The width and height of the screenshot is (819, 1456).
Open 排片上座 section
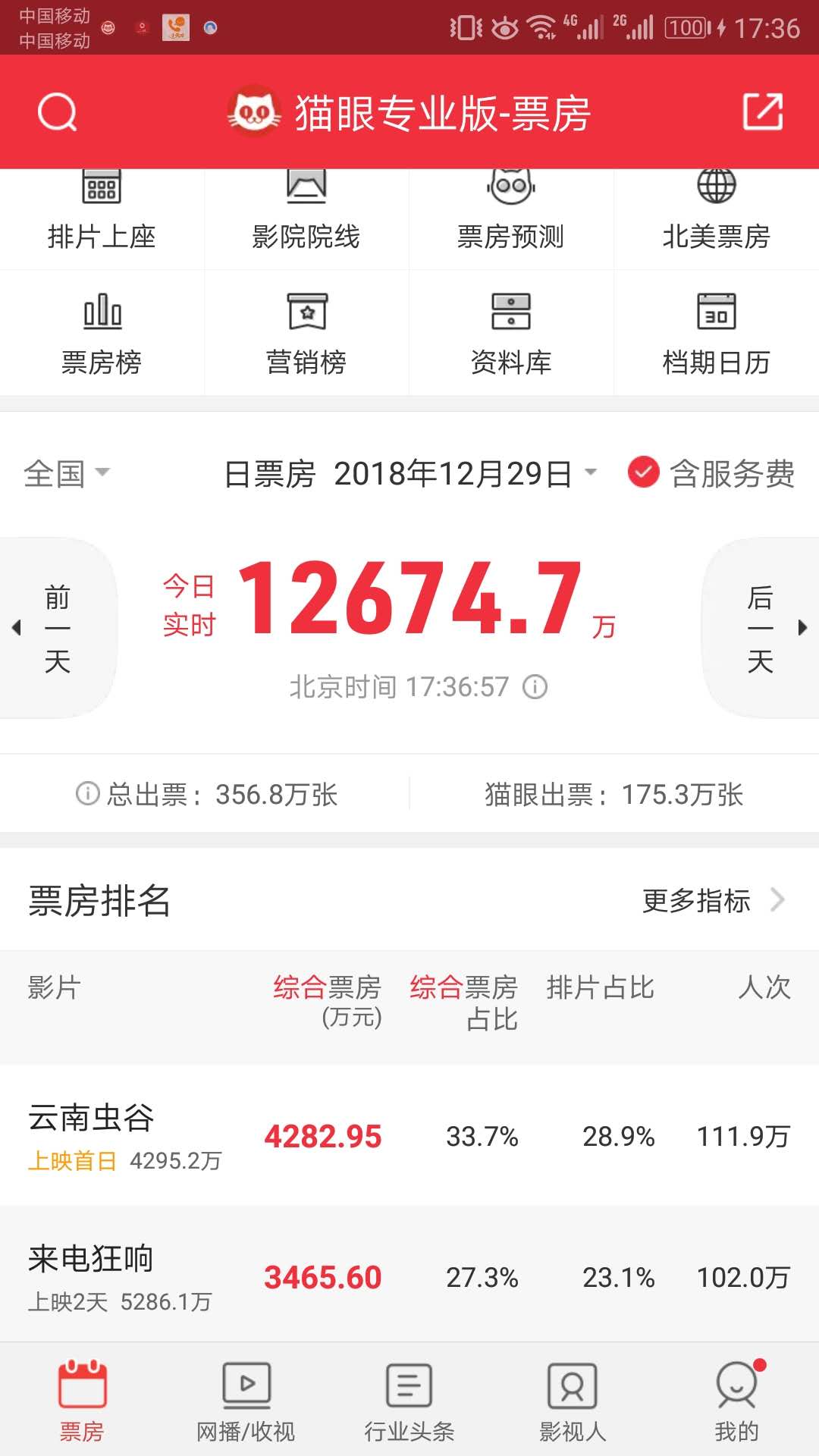coord(102,216)
